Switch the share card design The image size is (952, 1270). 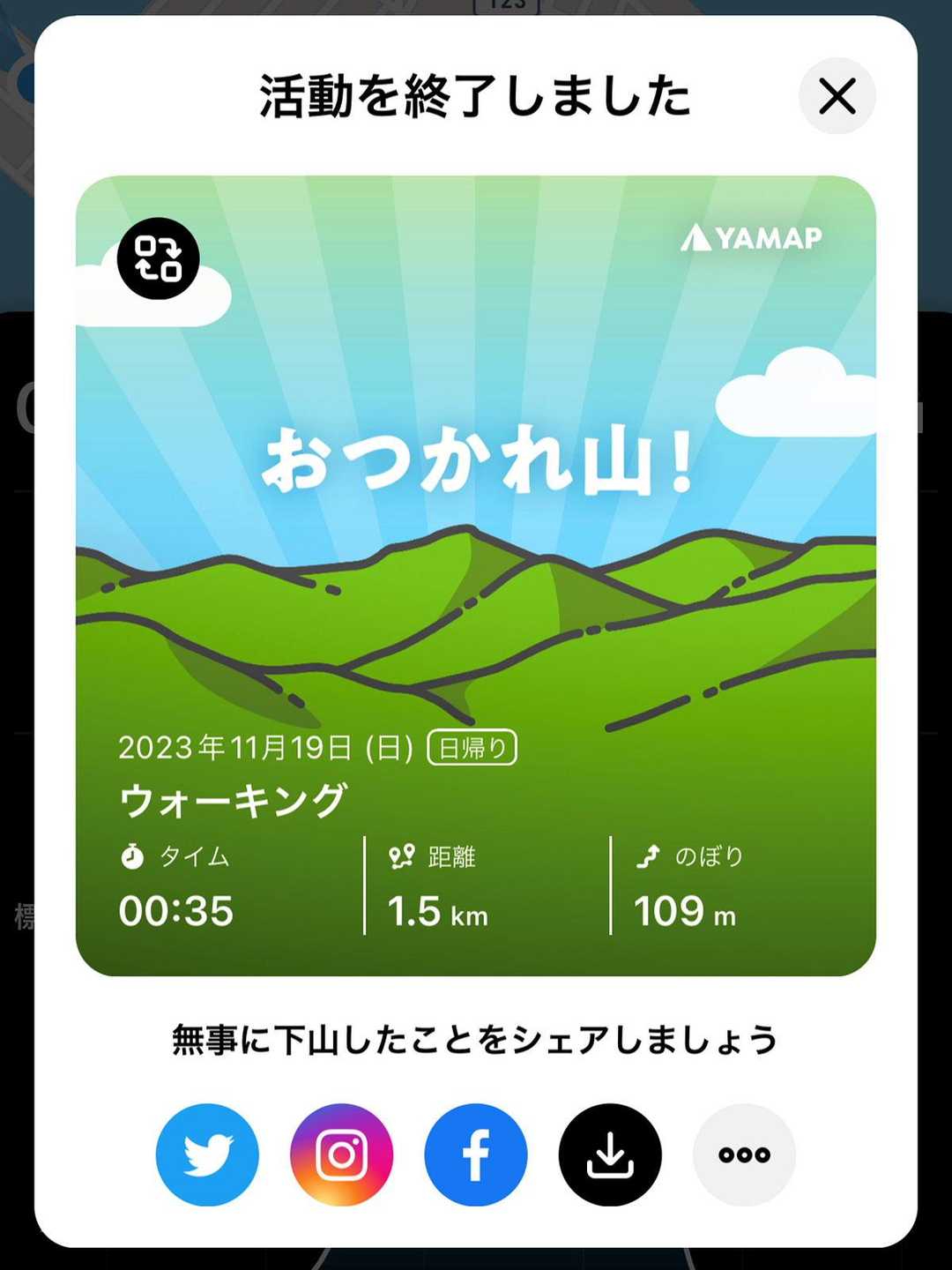tap(159, 258)
